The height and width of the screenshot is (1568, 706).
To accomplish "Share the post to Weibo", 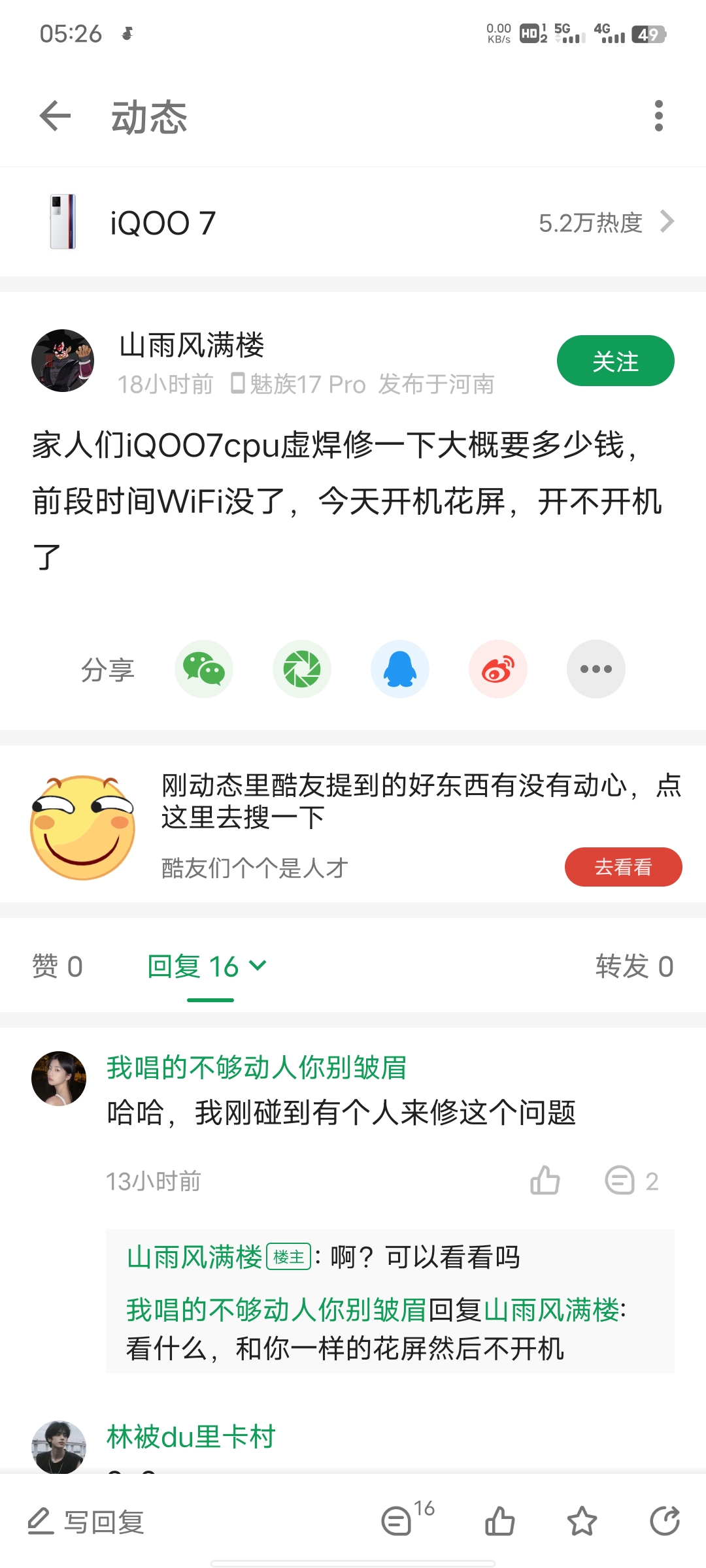I will point(498,669).
